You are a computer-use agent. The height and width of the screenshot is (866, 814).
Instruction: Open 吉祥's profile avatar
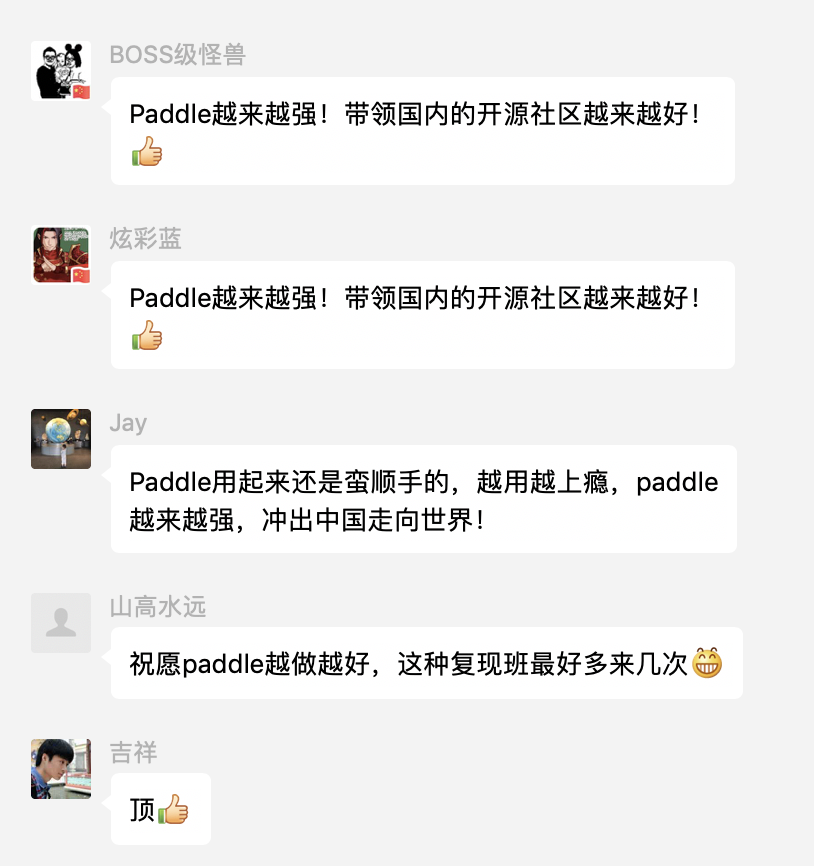60,769
